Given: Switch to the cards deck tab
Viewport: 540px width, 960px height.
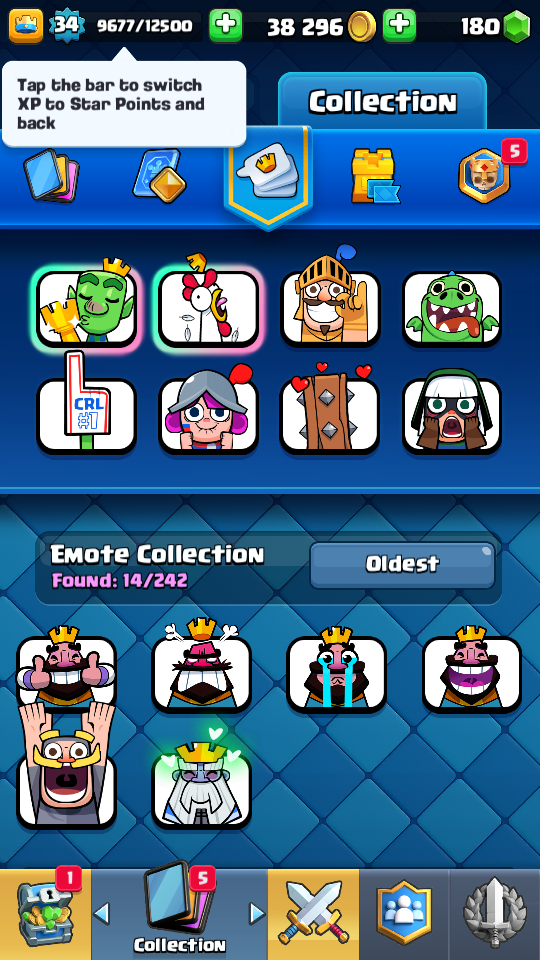Looking at the screenshot, I should pos(51,175).
